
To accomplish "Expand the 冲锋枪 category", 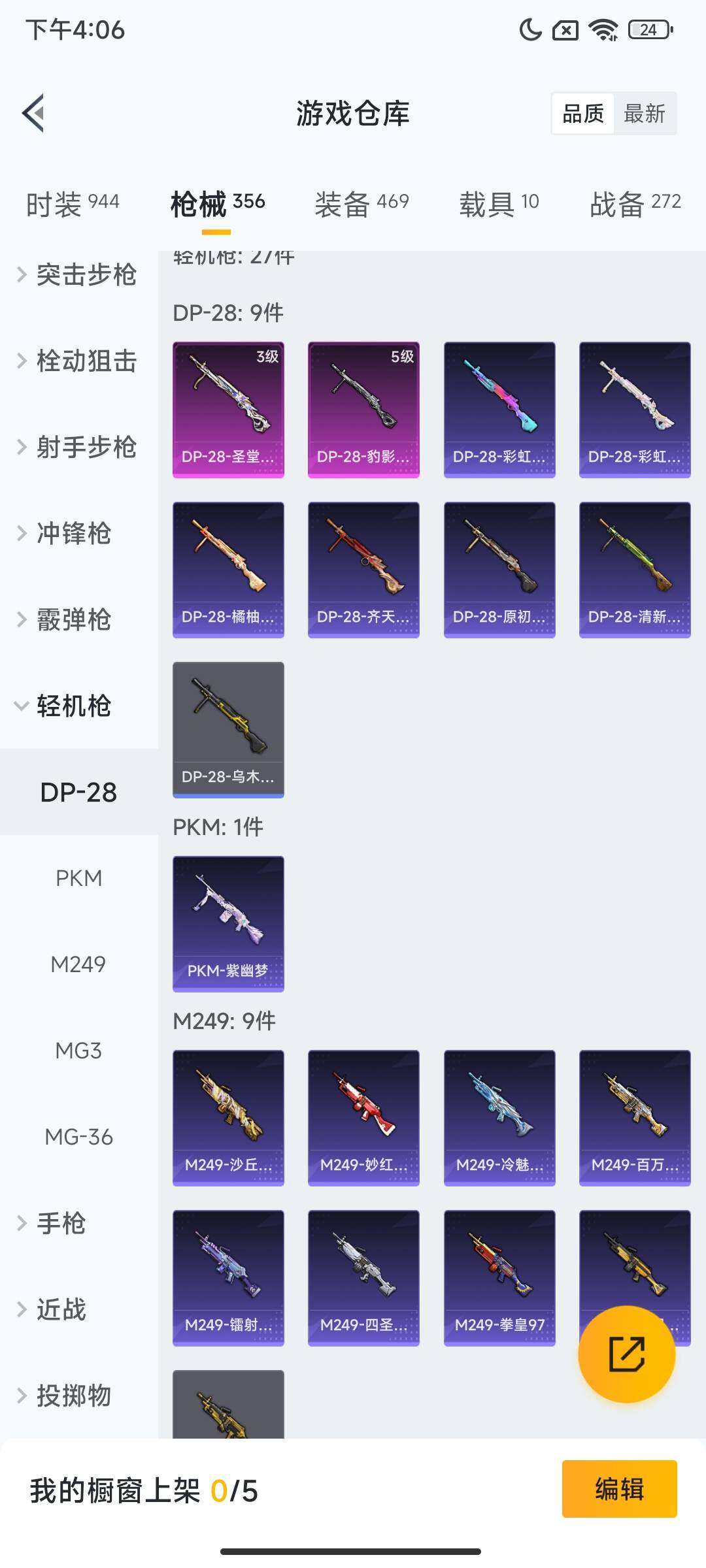I will (72, 533).
